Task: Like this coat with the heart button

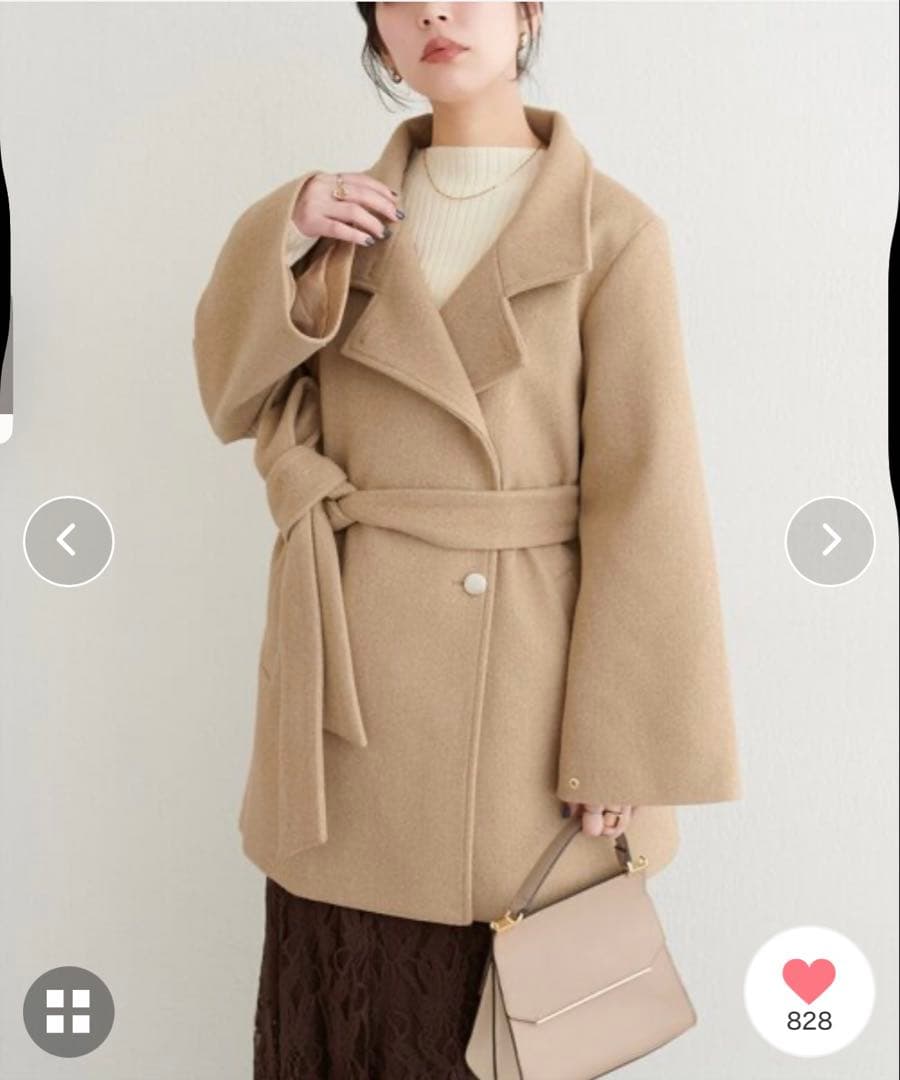Action: pos(809,982)
